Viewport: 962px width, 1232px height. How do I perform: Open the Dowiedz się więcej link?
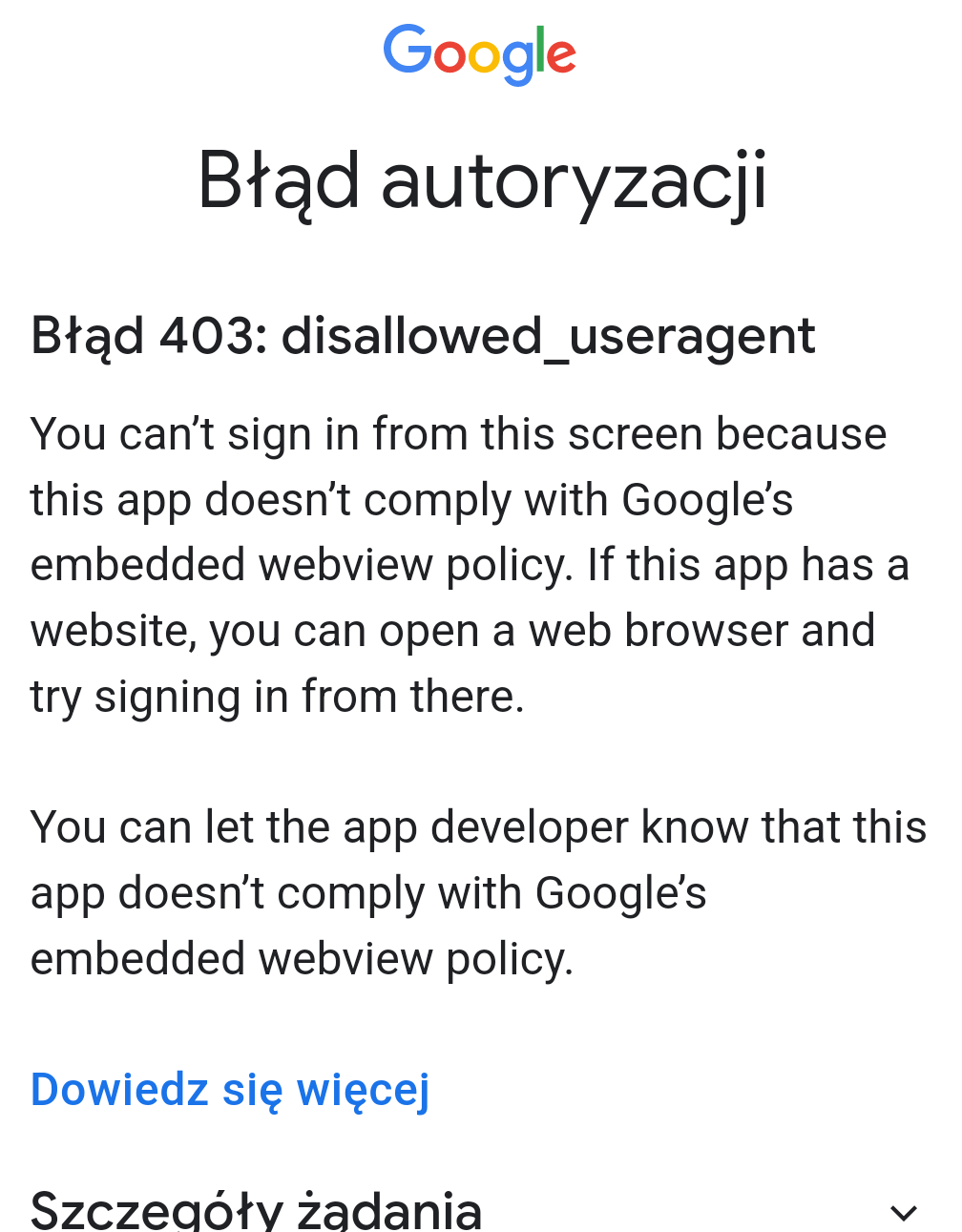tap(230, 1090)
